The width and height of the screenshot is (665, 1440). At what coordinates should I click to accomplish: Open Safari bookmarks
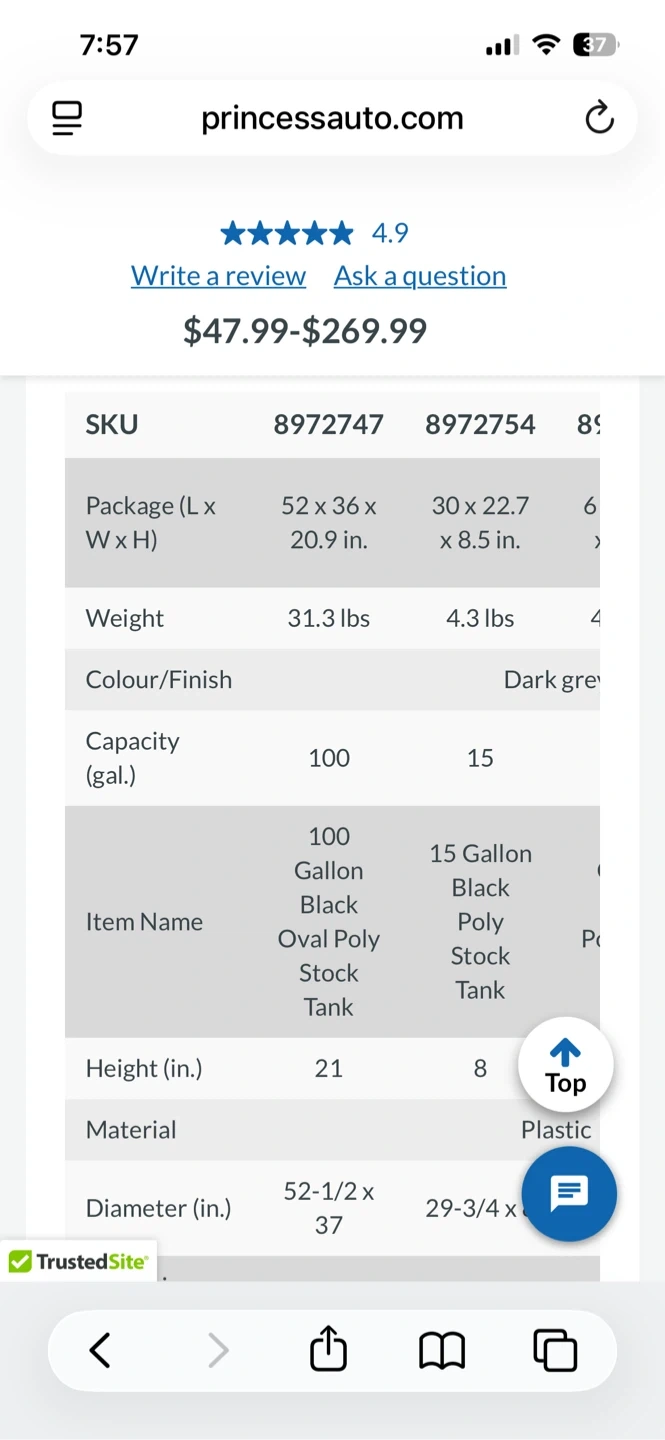click(x=441, y=1352)
